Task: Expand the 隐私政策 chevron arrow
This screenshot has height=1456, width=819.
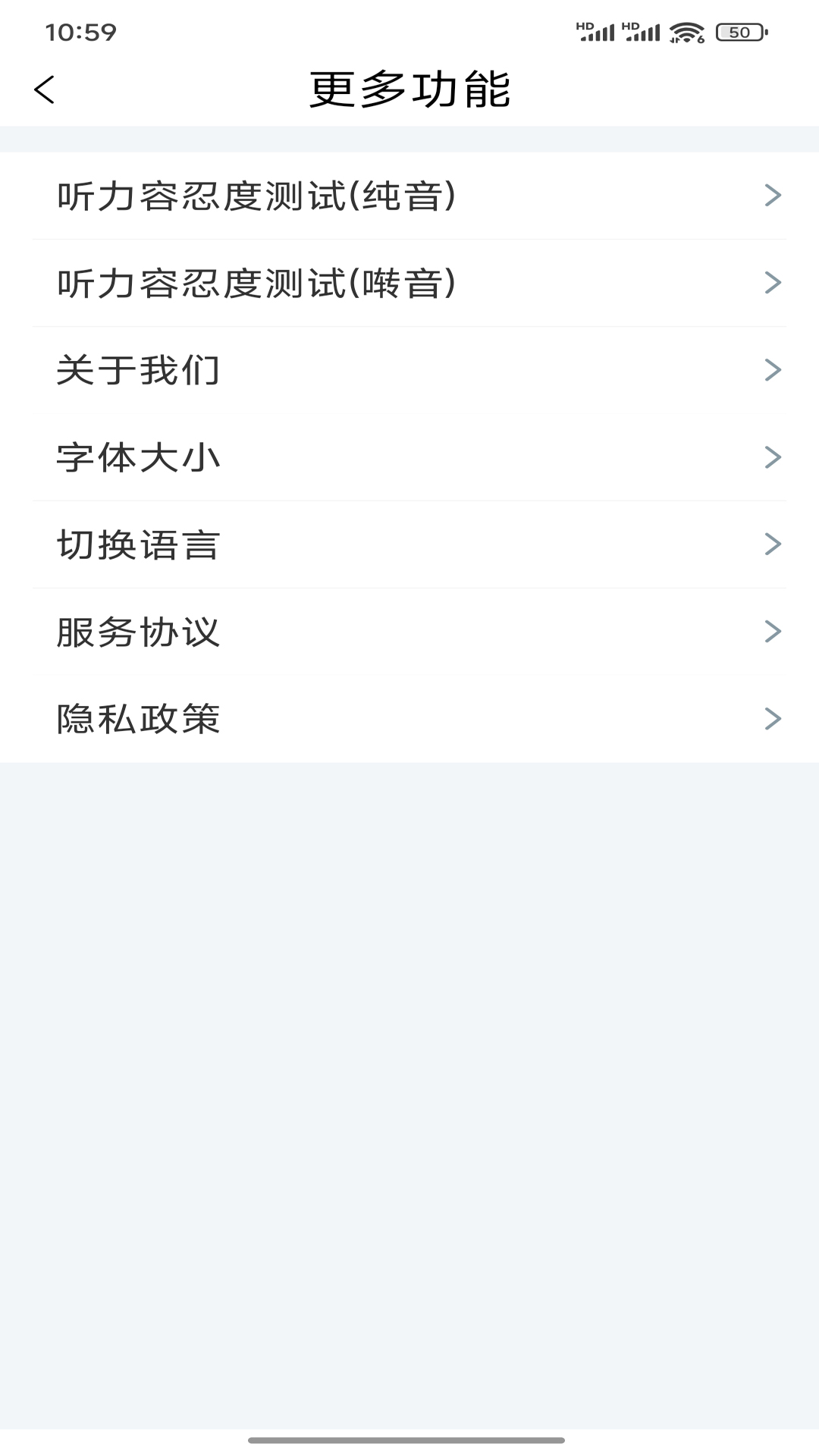Action: 773,719
